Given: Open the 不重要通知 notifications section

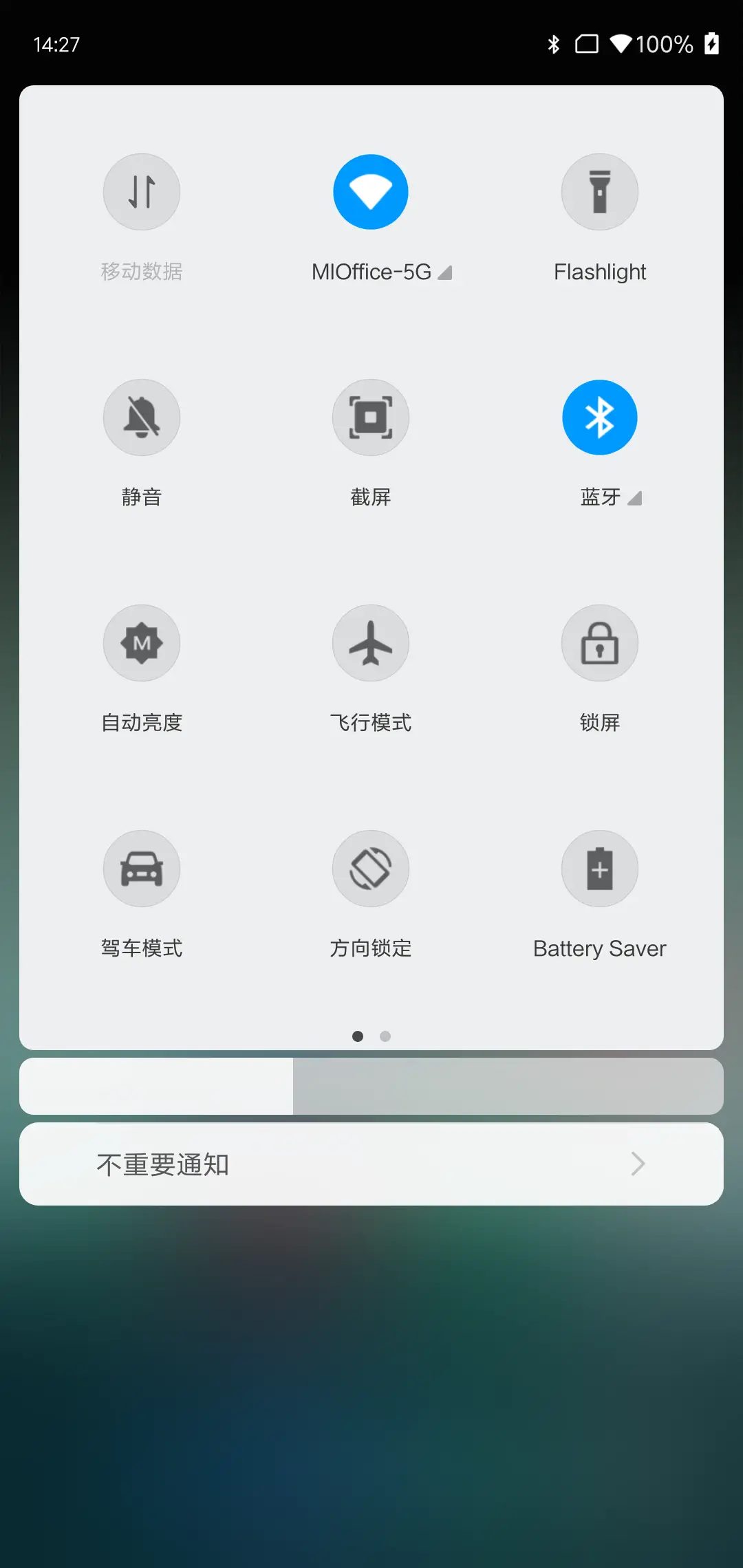Looking at the screenshot, I should pyautogui.click(x=371, y=1164).
